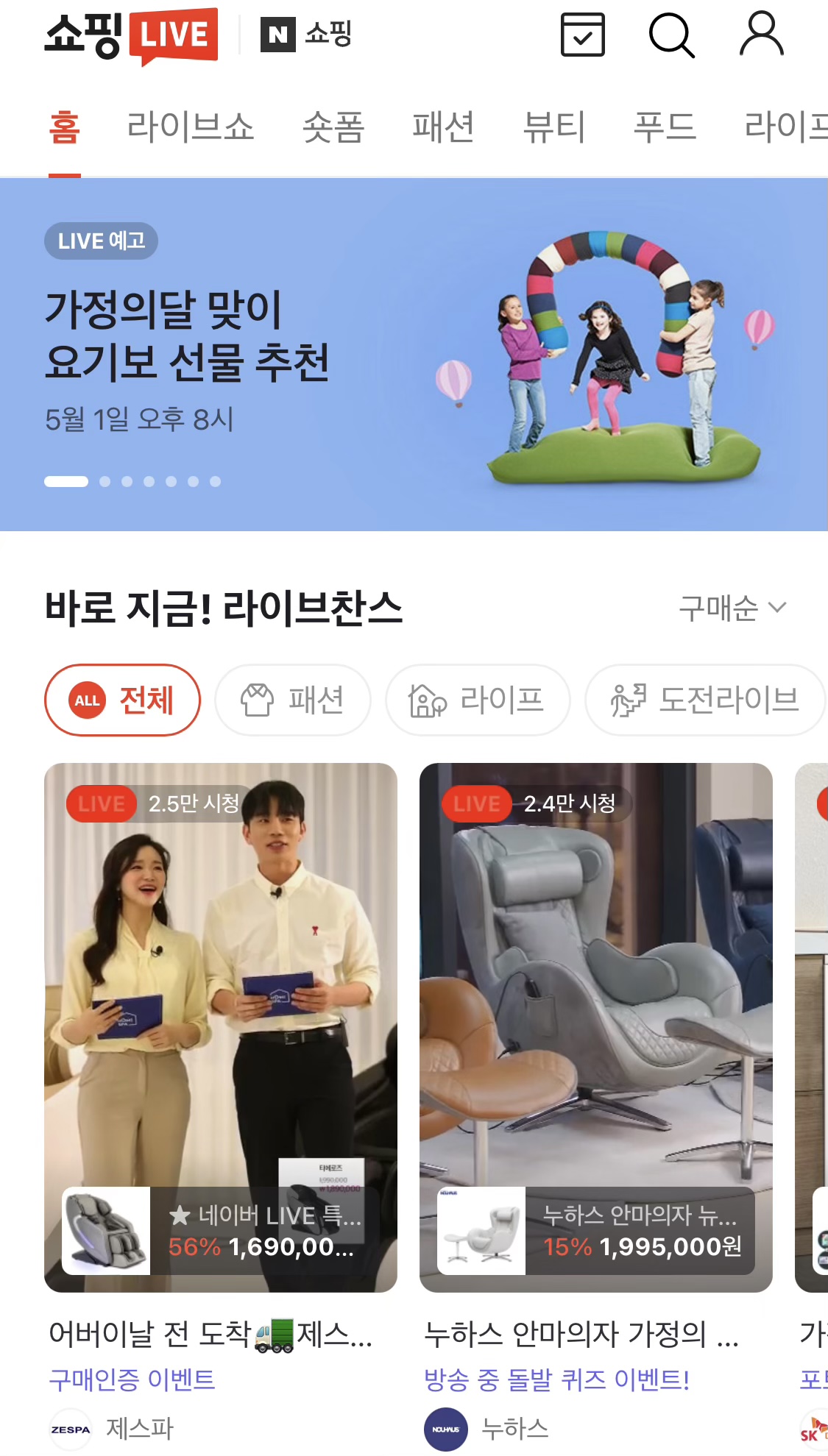Expand the 구매순 sort dropdown
Screen dimensions: 828x1456
click(732, 608)
